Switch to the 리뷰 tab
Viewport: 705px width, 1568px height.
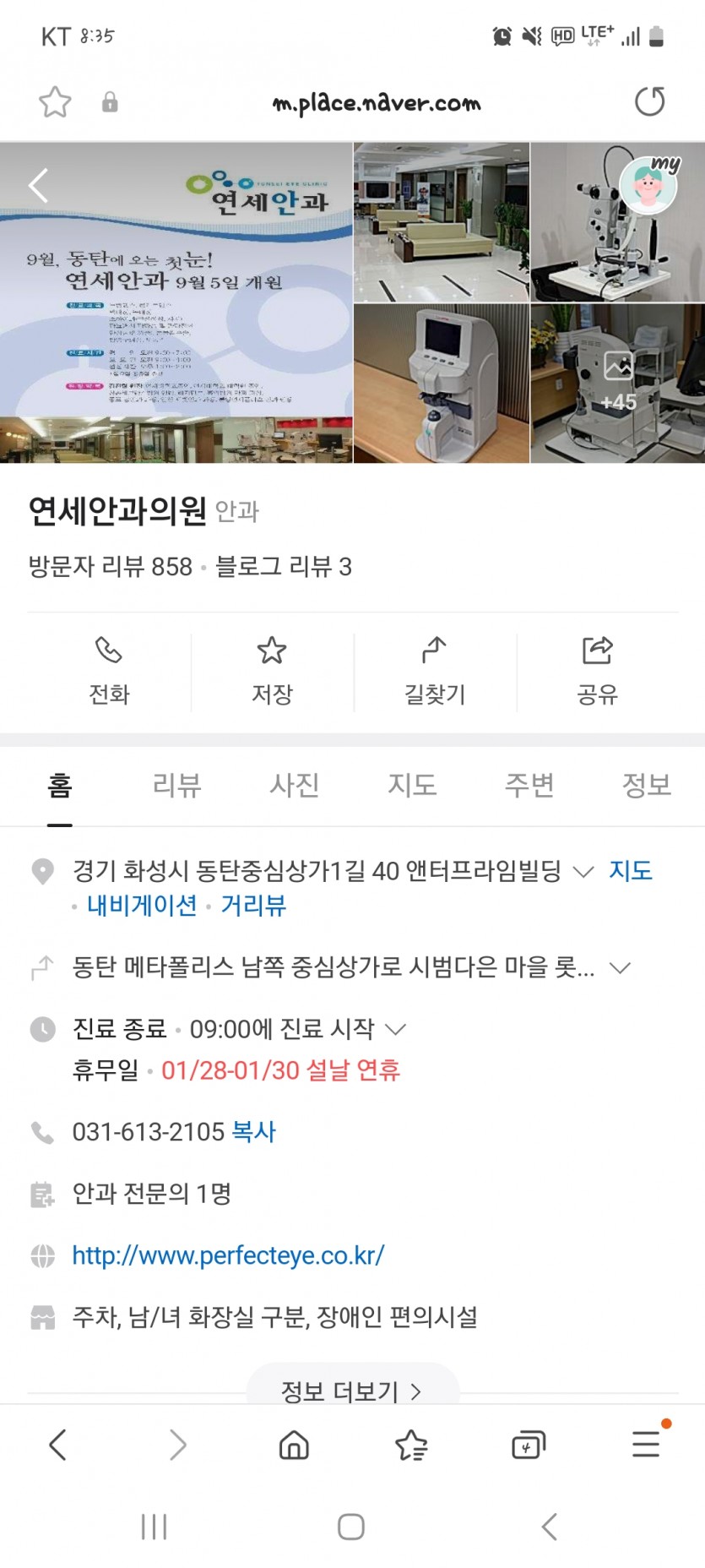tap(176, 785)
